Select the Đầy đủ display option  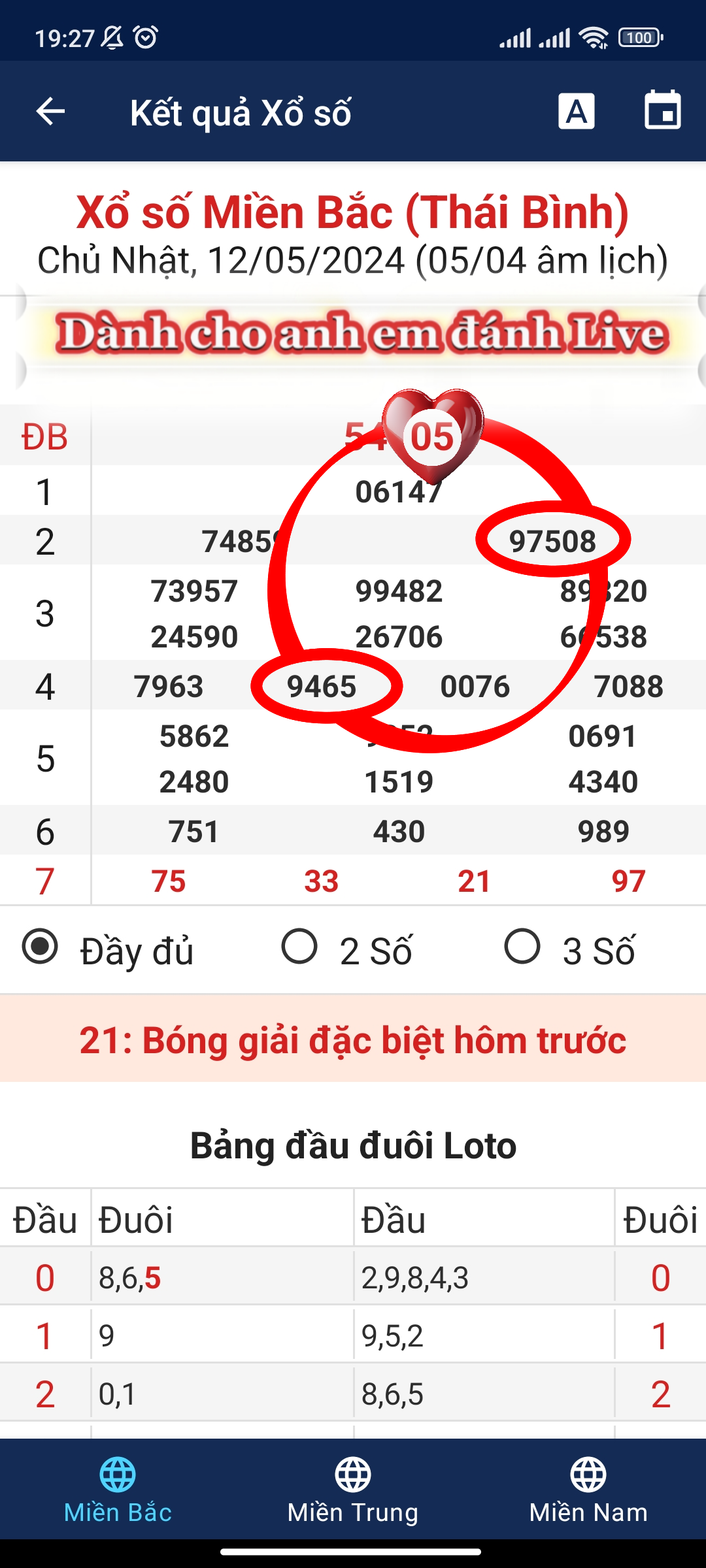[x=41, y=947]
